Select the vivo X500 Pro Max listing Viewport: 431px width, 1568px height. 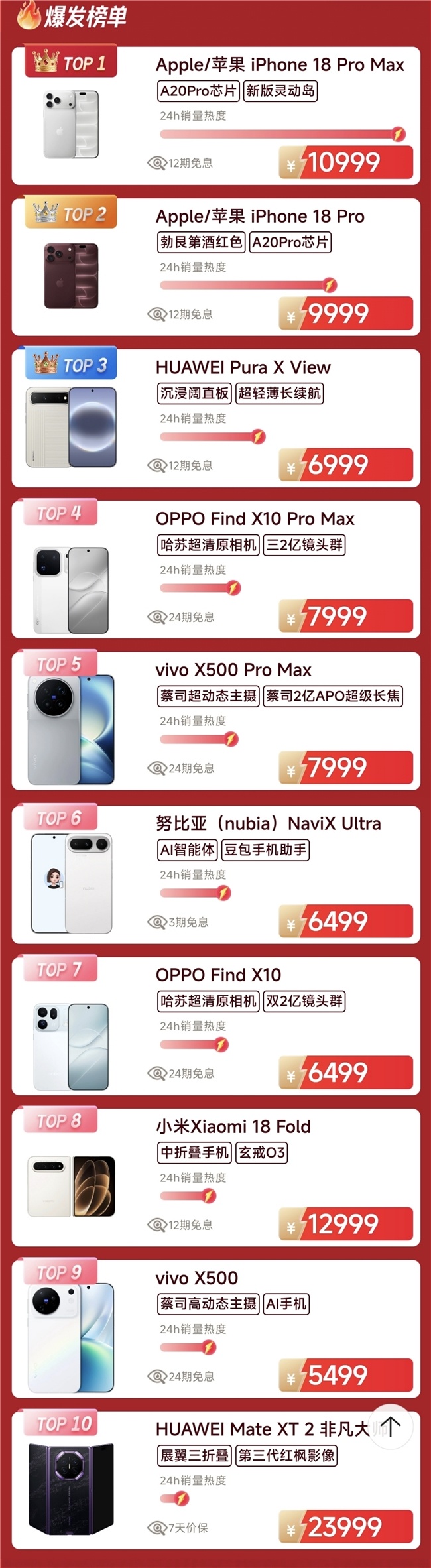point(215,721)
